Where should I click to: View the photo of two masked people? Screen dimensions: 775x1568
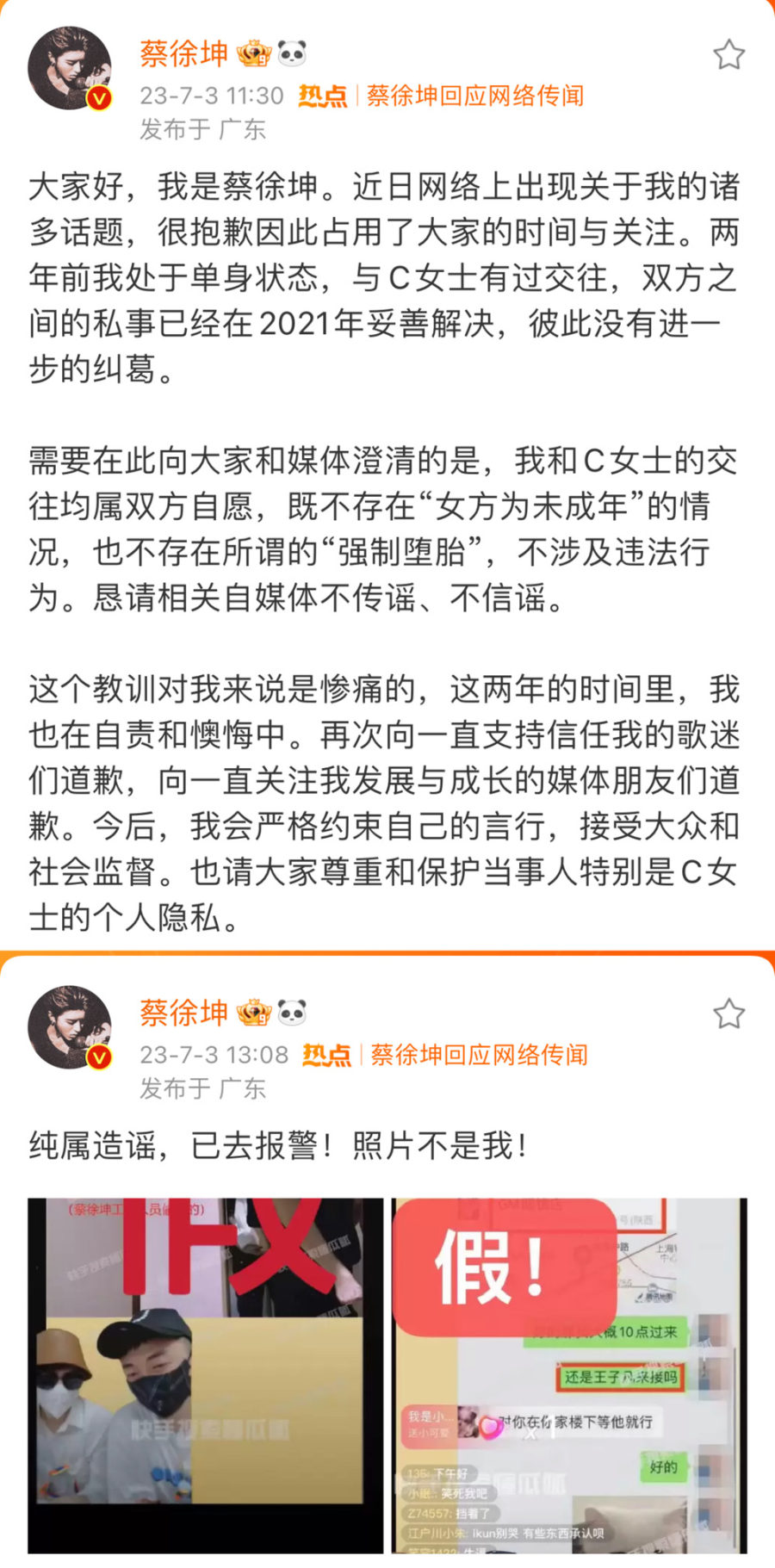[205, 1375]
